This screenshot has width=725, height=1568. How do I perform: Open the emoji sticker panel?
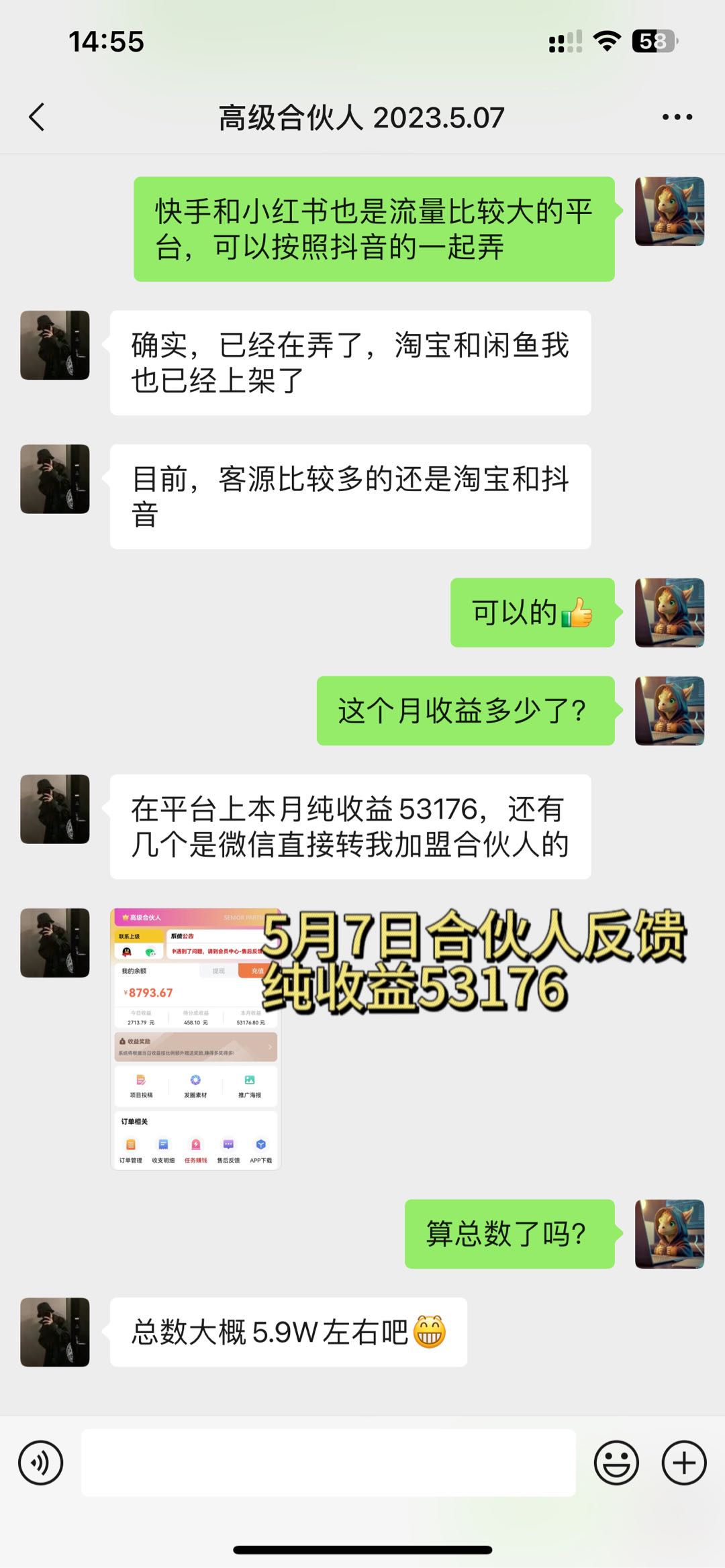(616, 1463)
